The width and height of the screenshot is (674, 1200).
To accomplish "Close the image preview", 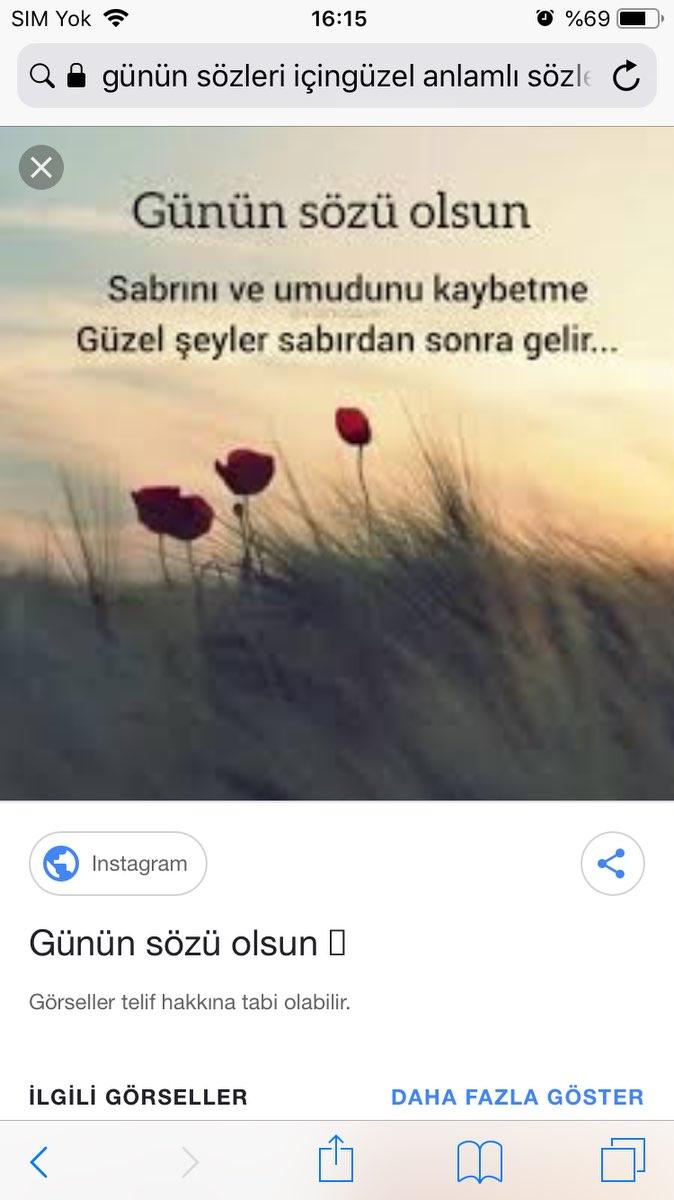I will [41, 168].
